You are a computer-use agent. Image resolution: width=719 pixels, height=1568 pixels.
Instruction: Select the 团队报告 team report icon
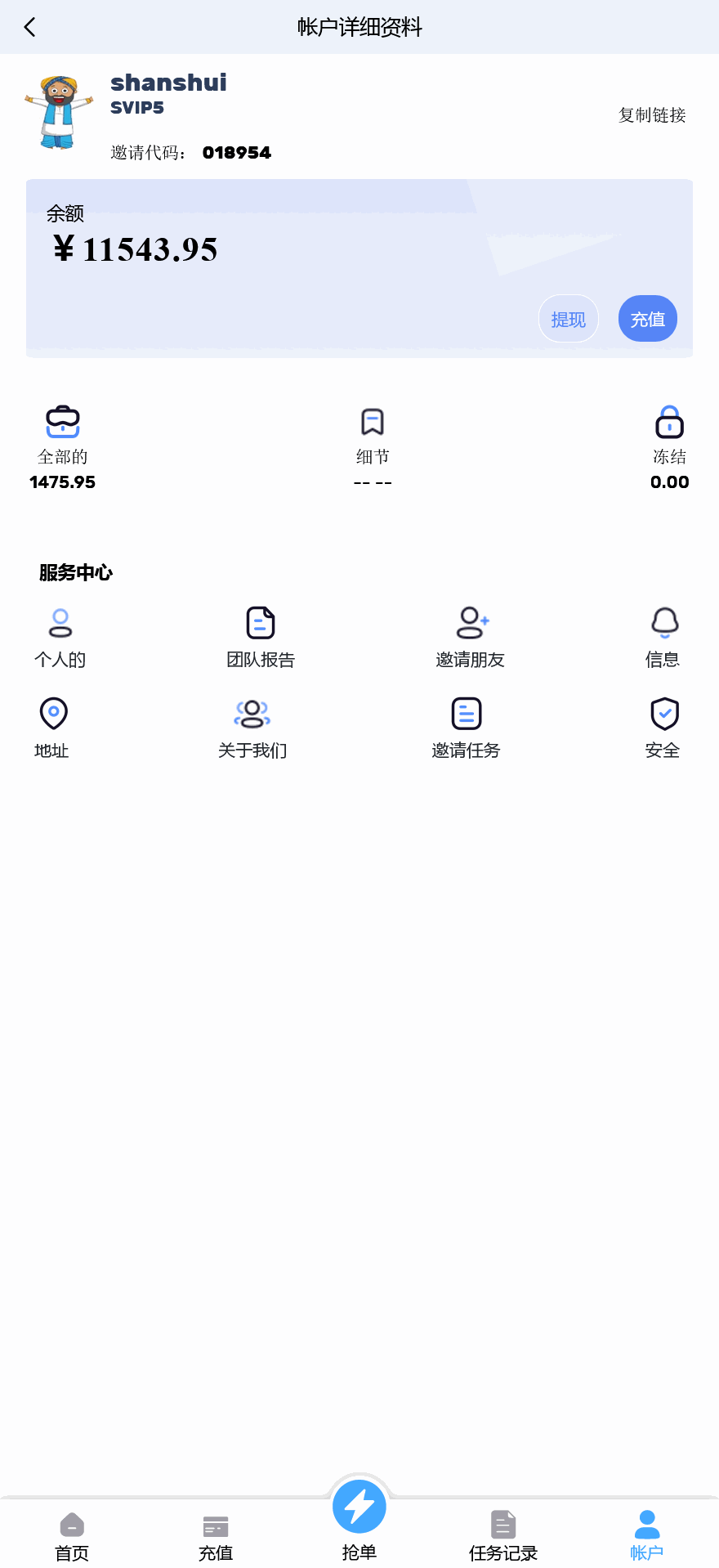point(260,623)
